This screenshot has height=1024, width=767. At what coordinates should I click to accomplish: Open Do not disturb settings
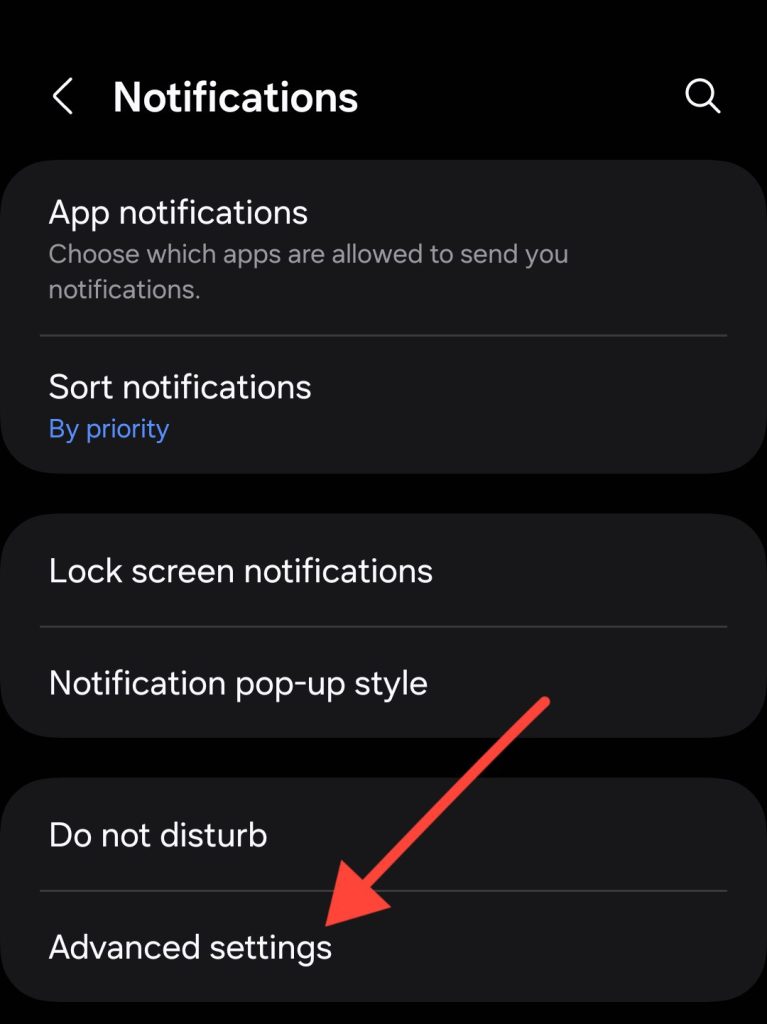coord(383,835)
